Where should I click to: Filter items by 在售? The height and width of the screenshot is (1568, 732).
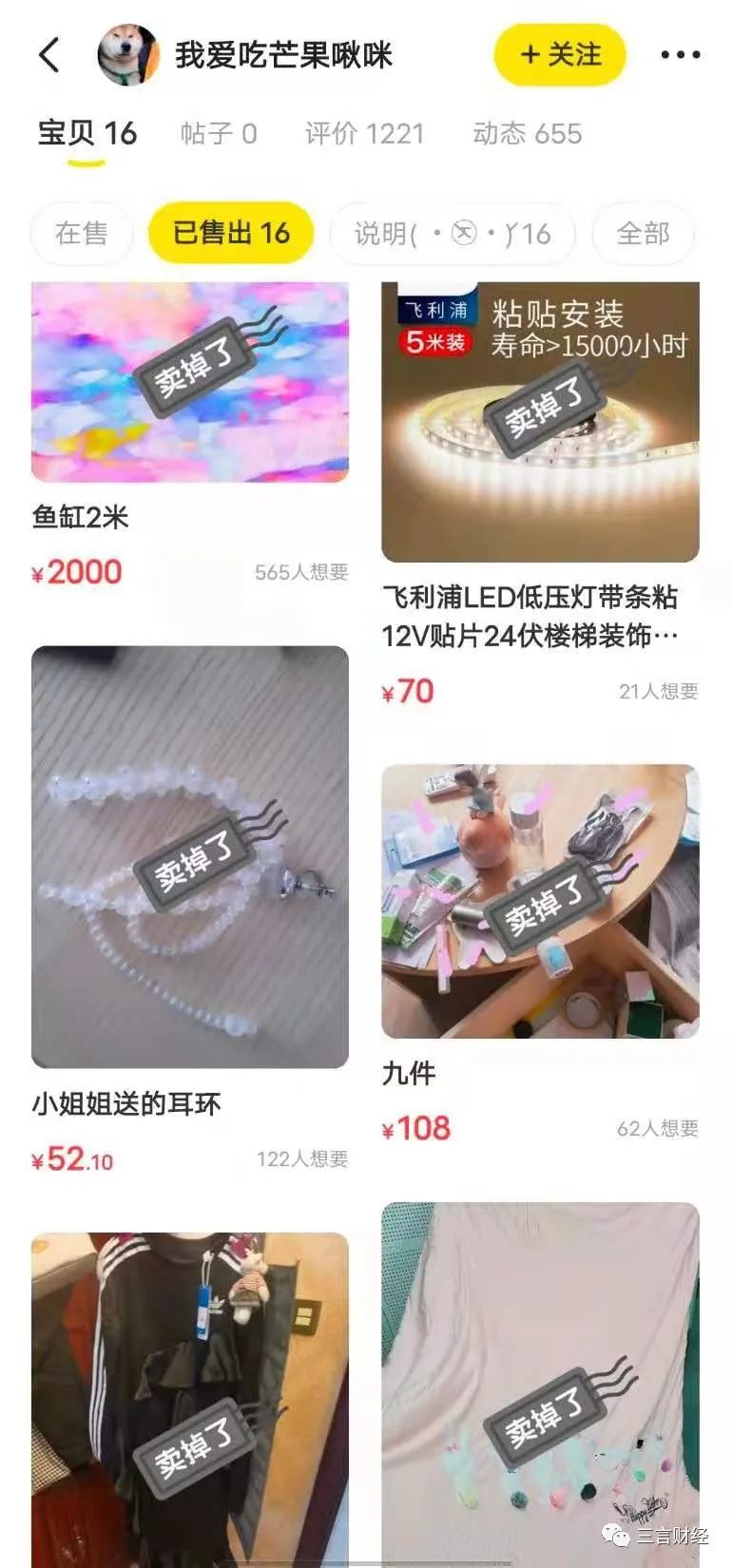click(x=82, y=233)
